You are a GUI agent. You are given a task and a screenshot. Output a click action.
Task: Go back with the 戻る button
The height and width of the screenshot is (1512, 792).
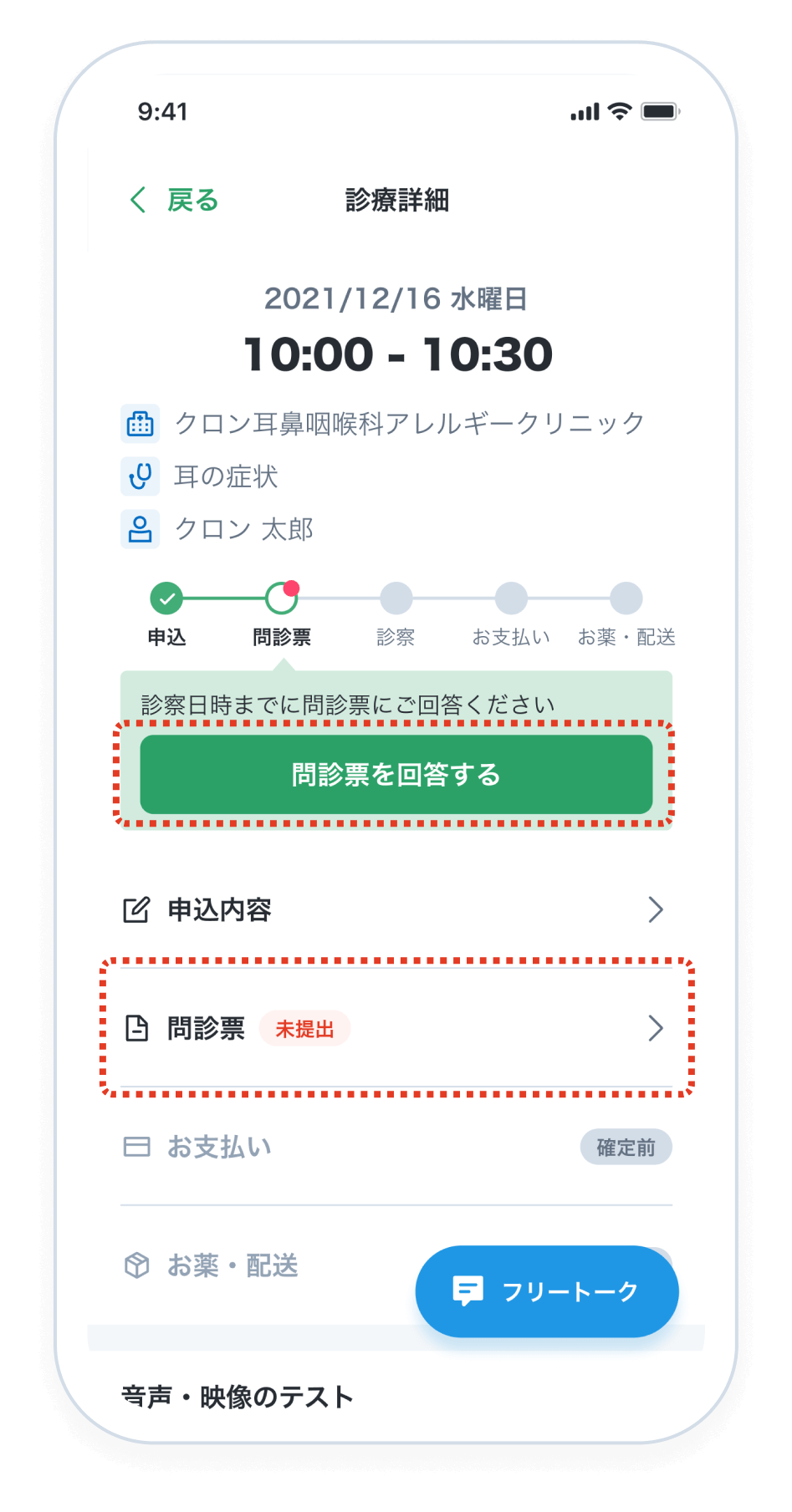coord(176,201)
